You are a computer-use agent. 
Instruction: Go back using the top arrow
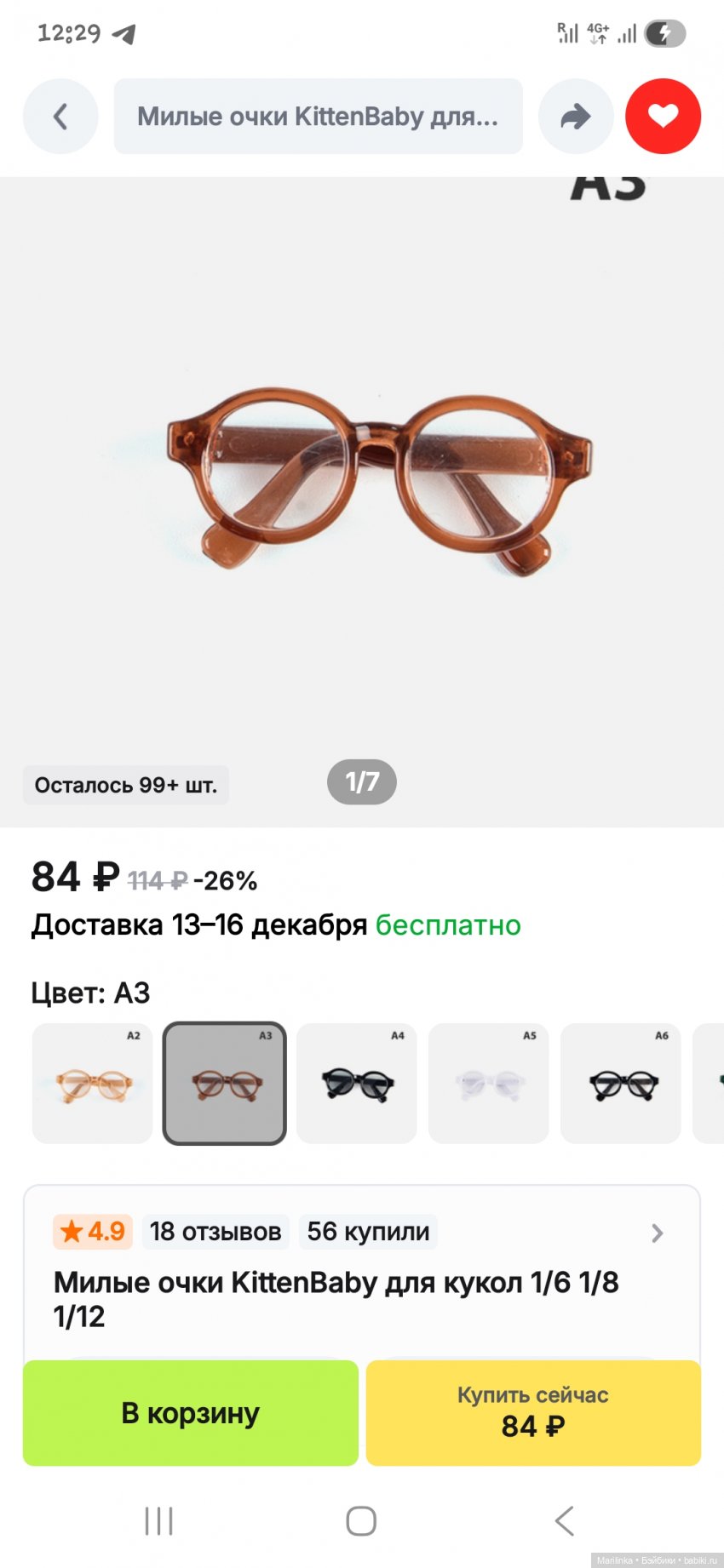click(60, 117)
